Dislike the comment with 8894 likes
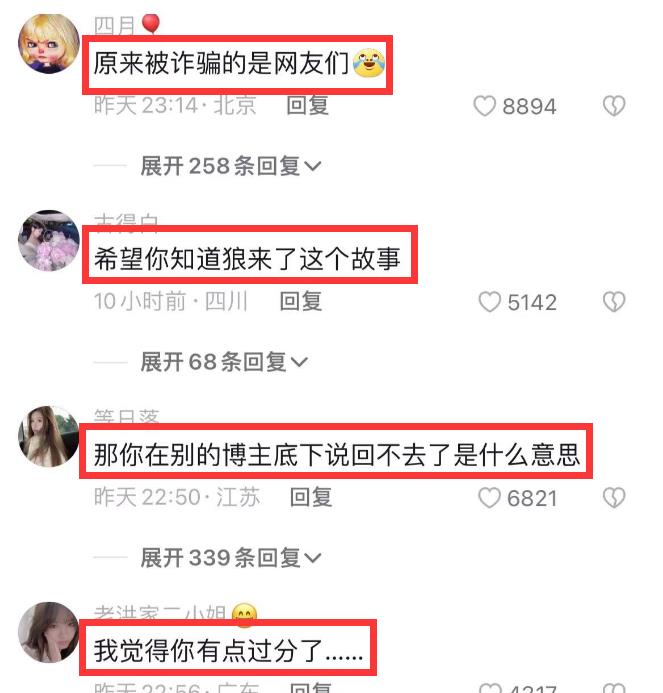 [x=614, y=106]
